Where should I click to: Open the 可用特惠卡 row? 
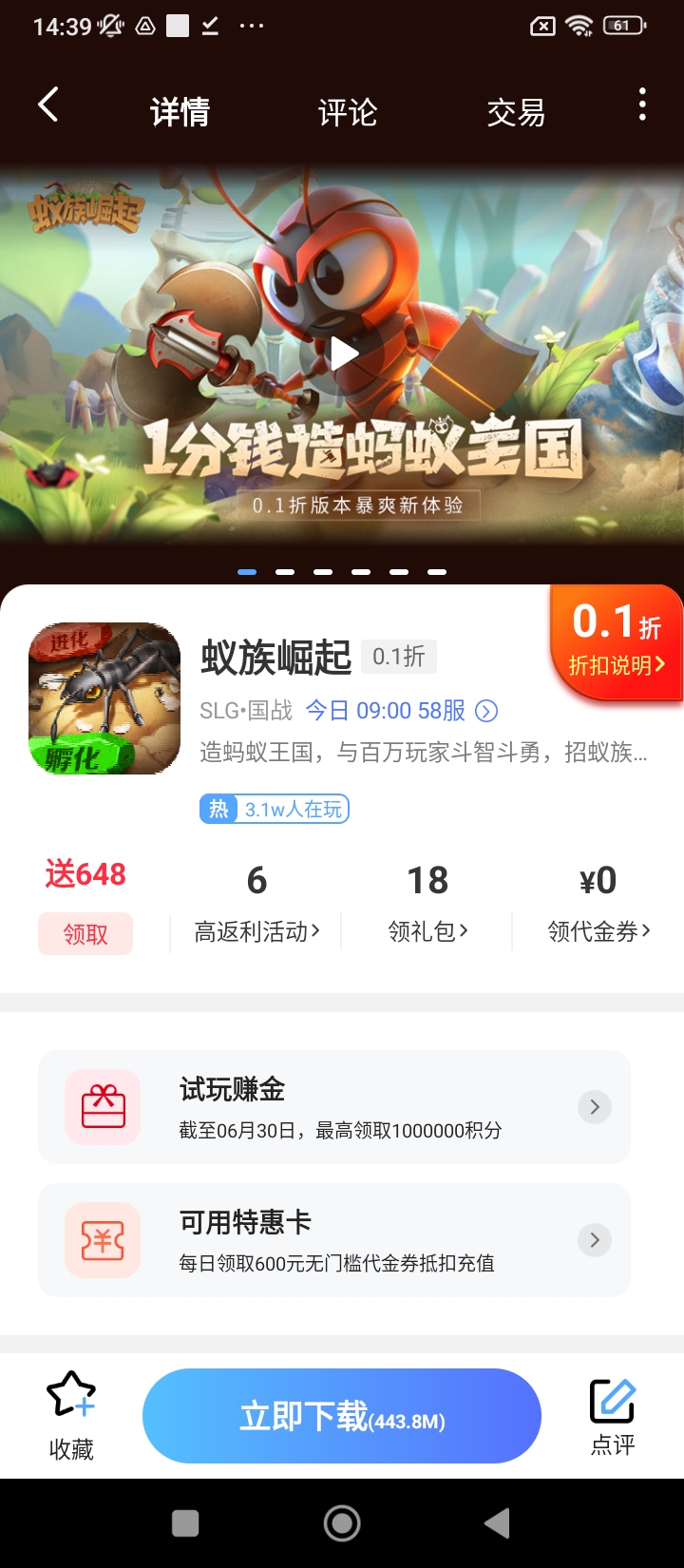point(334,1240)
